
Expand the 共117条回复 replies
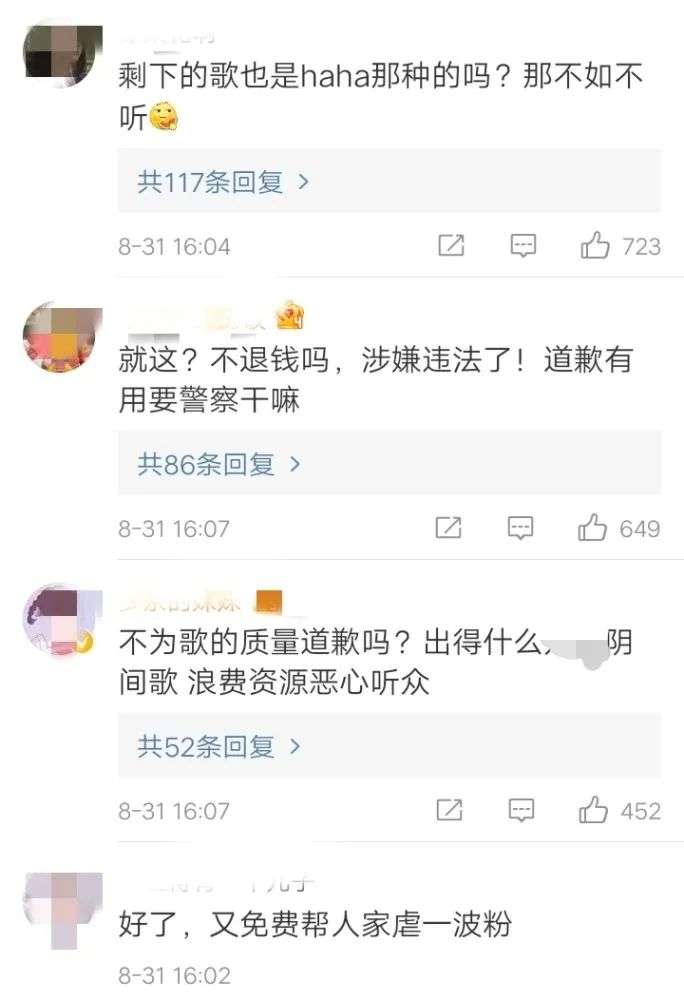tap(223, 182)
